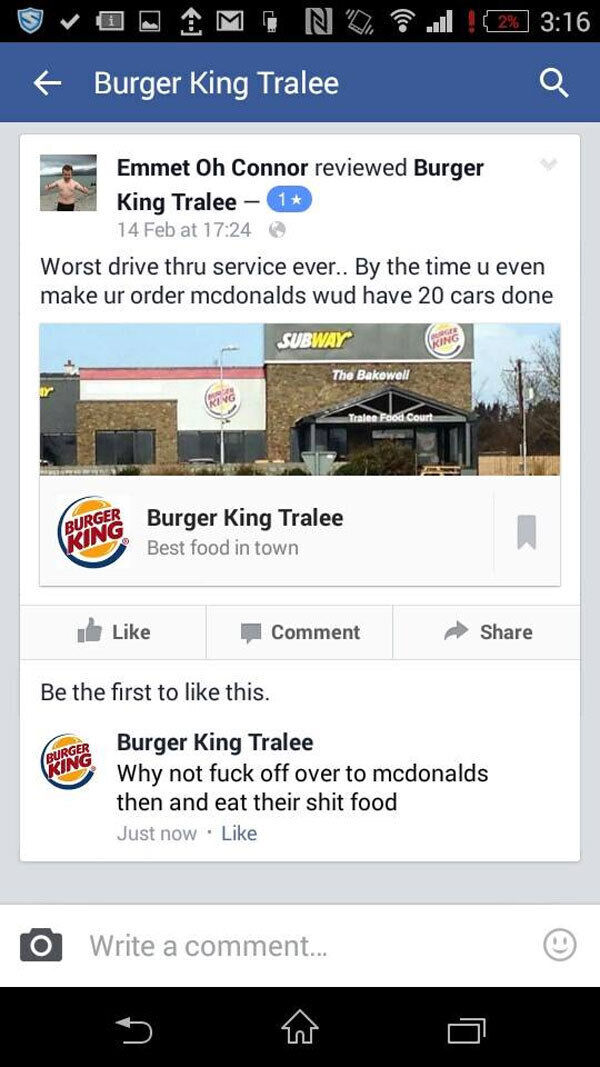Open Emmet Oh Connor's profile picture
The width and height of the screenshot is (600, 1067).
click(68, 183)
